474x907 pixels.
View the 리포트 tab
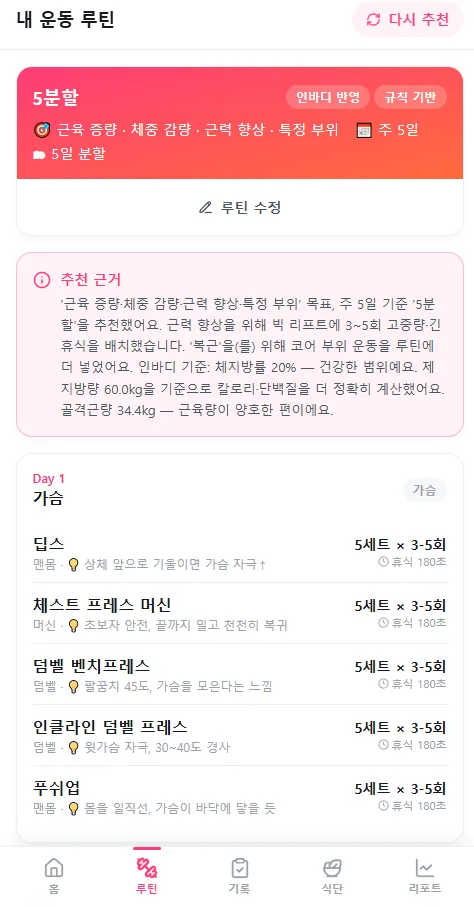coord(425,876)
